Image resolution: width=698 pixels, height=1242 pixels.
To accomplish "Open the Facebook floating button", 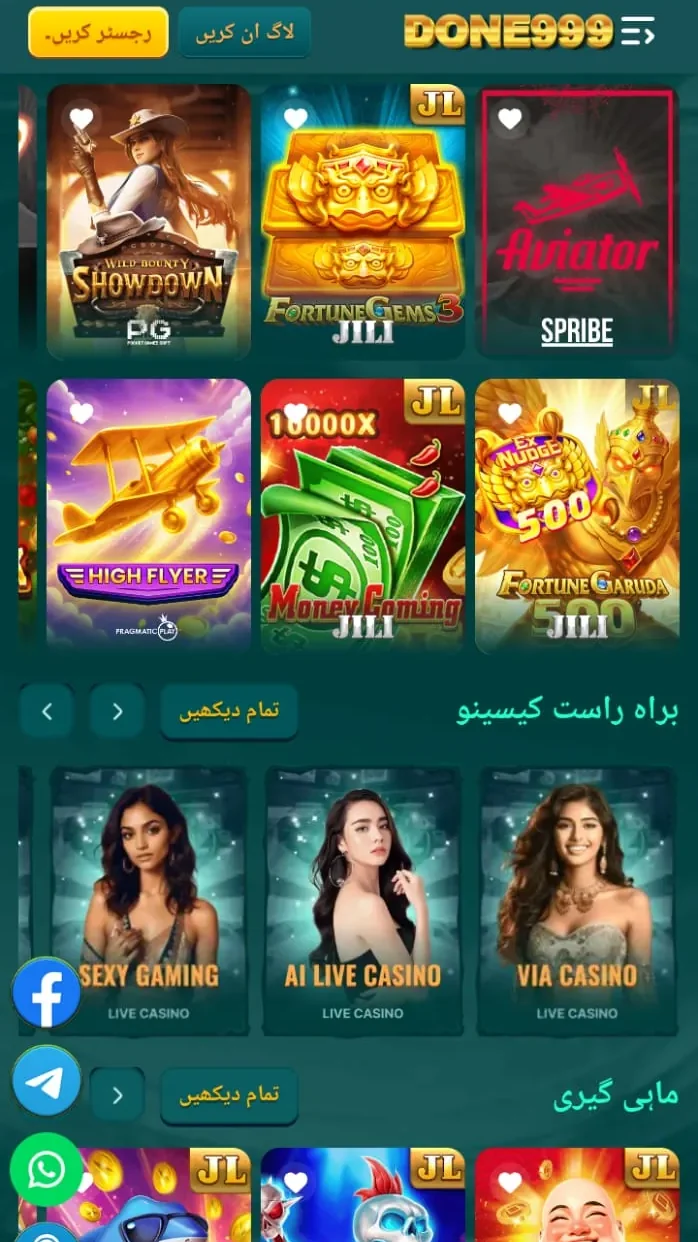I will [x=46, y=993].
